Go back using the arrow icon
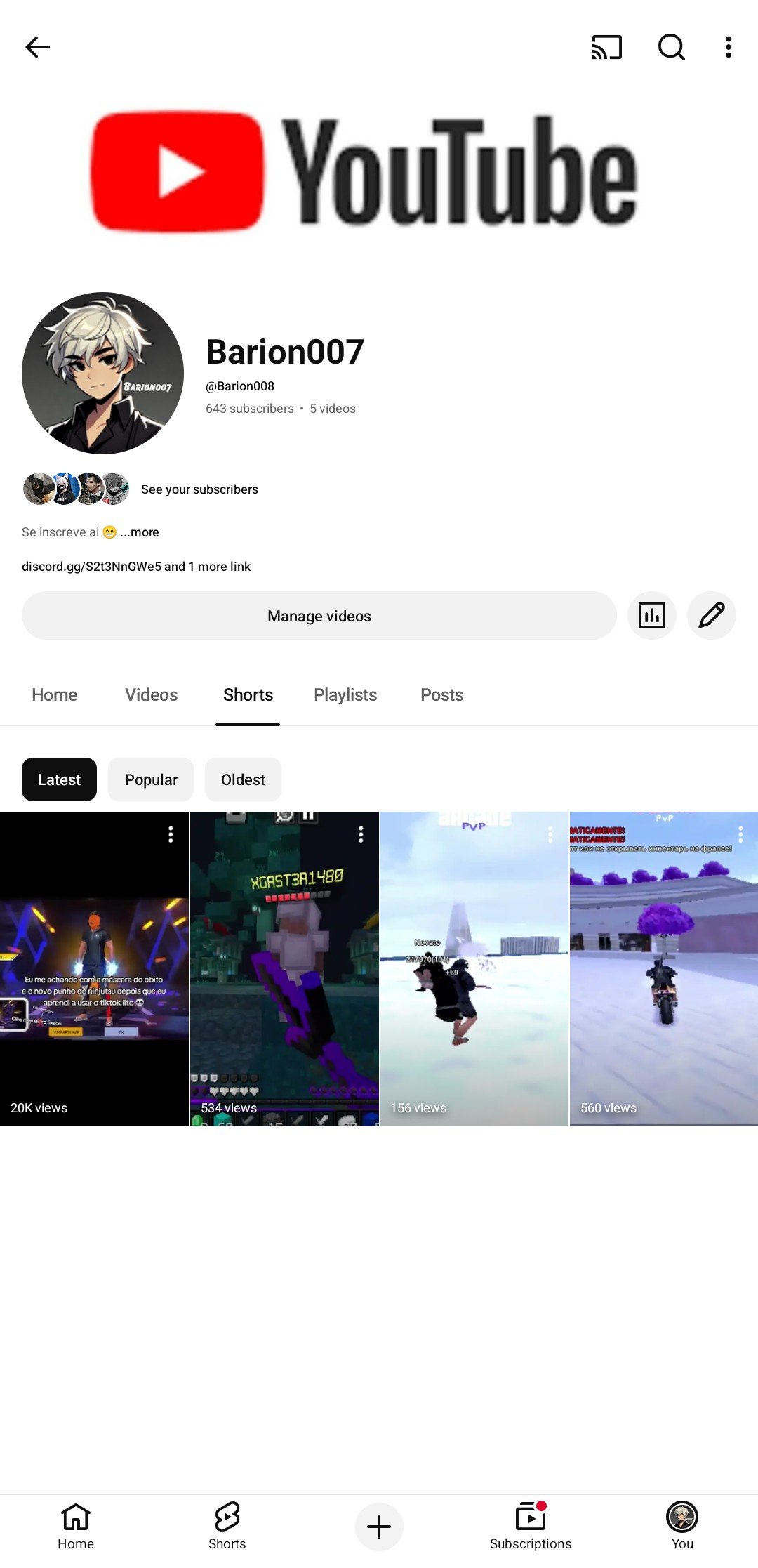Image resolution: width=758 pixels, height=1568 pixels. click(38, 47)
